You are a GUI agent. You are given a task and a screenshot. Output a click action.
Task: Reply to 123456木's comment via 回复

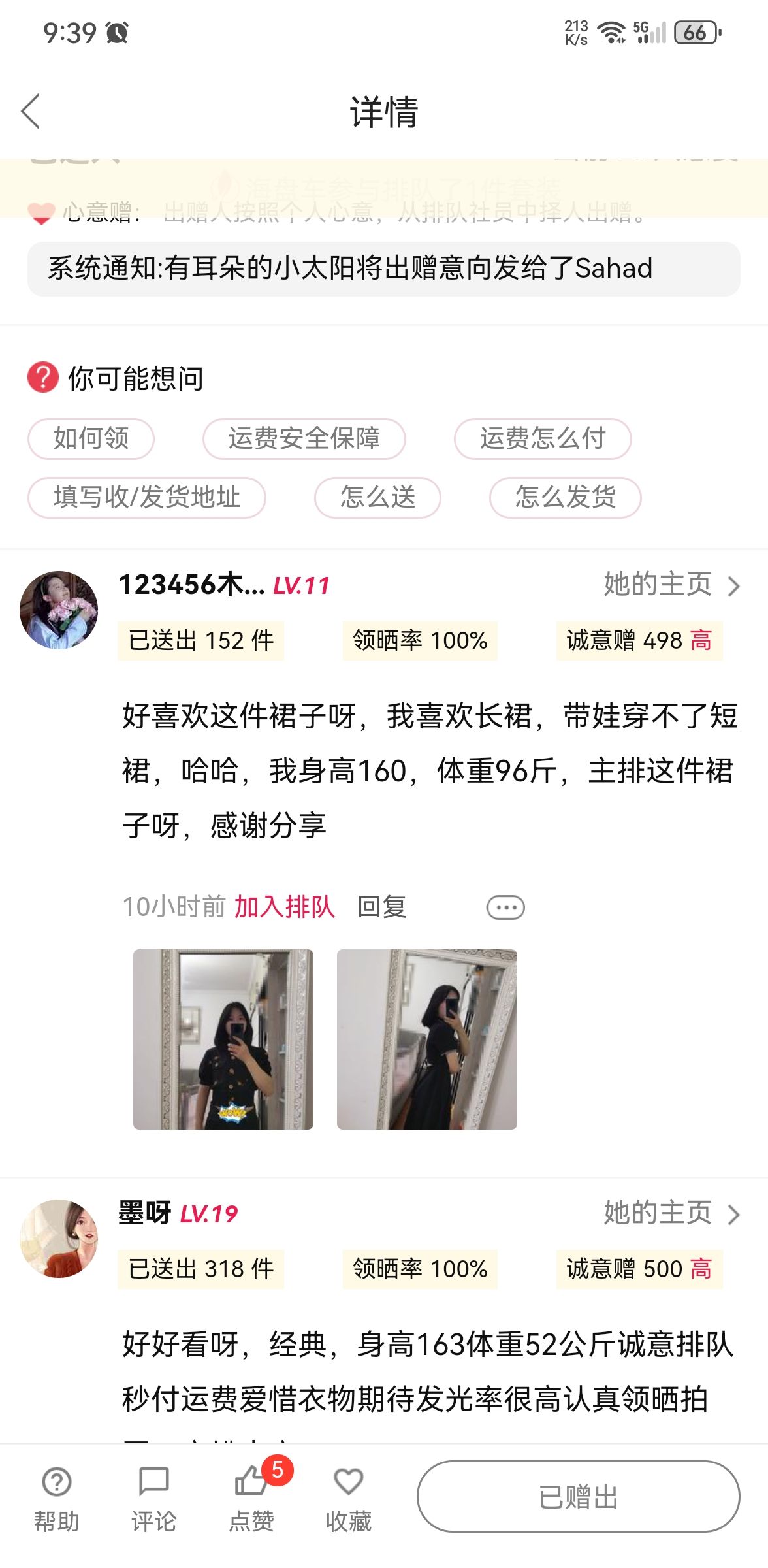pos(382,907)
